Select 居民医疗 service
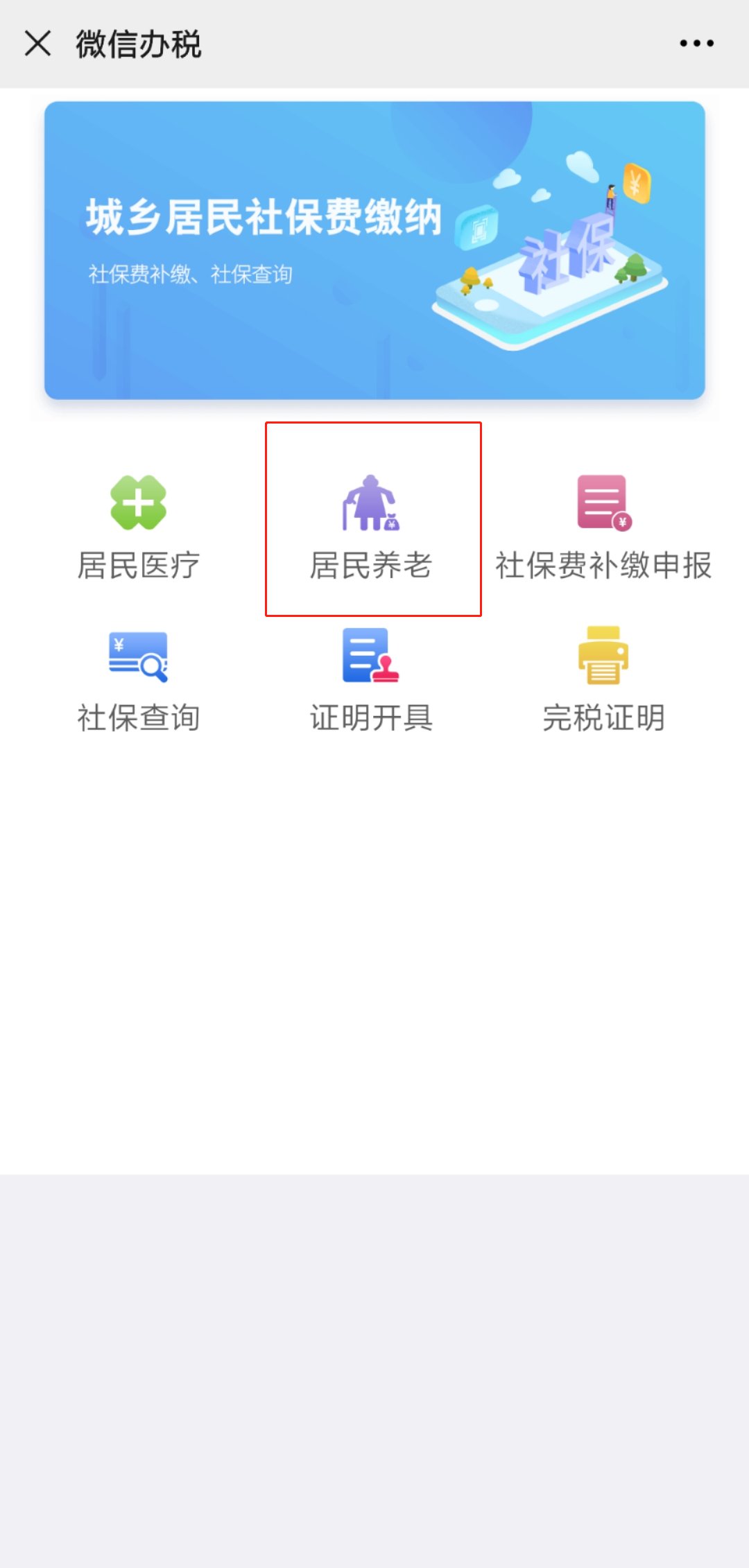This screenshot has width=749, height=1568. pos(139,527)
